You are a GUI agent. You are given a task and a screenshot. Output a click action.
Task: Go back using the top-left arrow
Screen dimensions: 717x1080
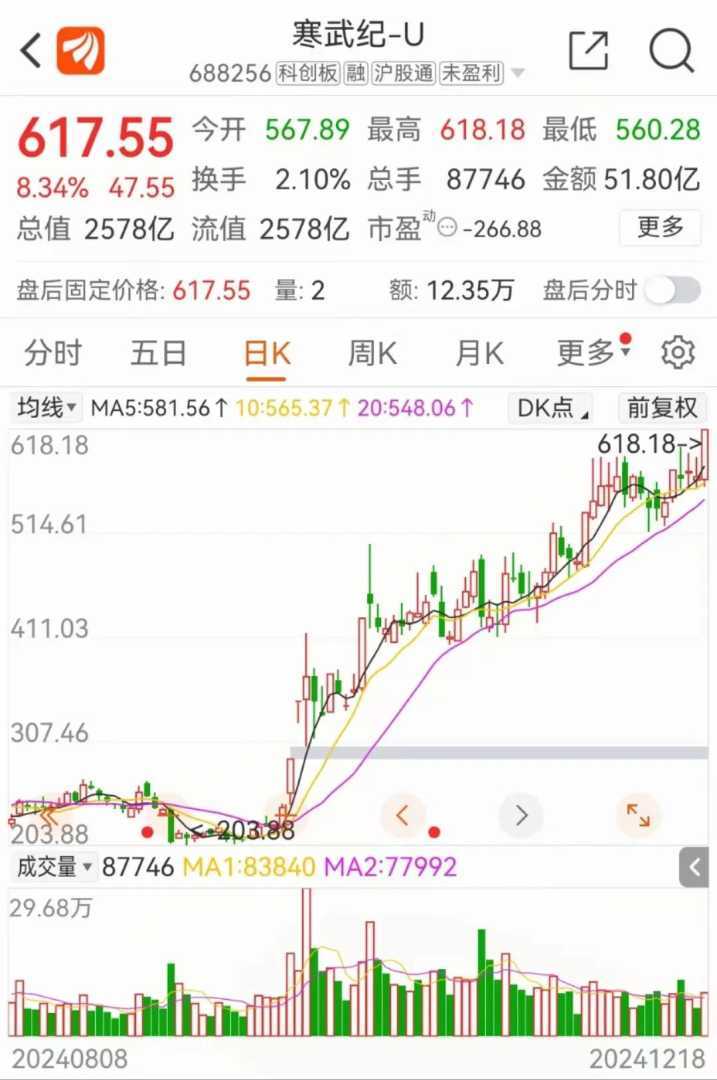click(31, 50)
